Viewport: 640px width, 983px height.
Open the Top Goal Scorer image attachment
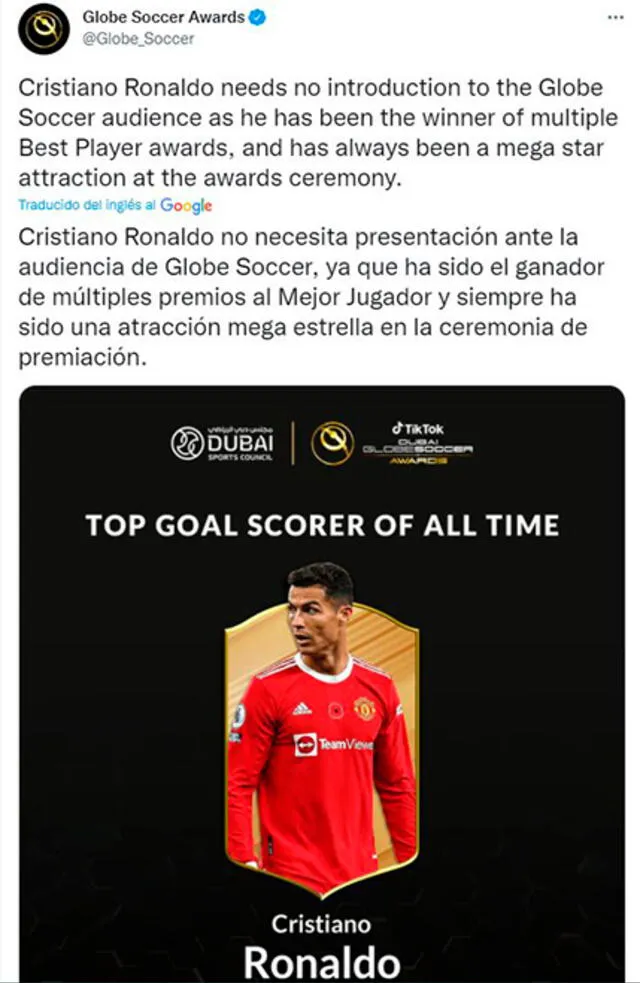click(322, 680)
